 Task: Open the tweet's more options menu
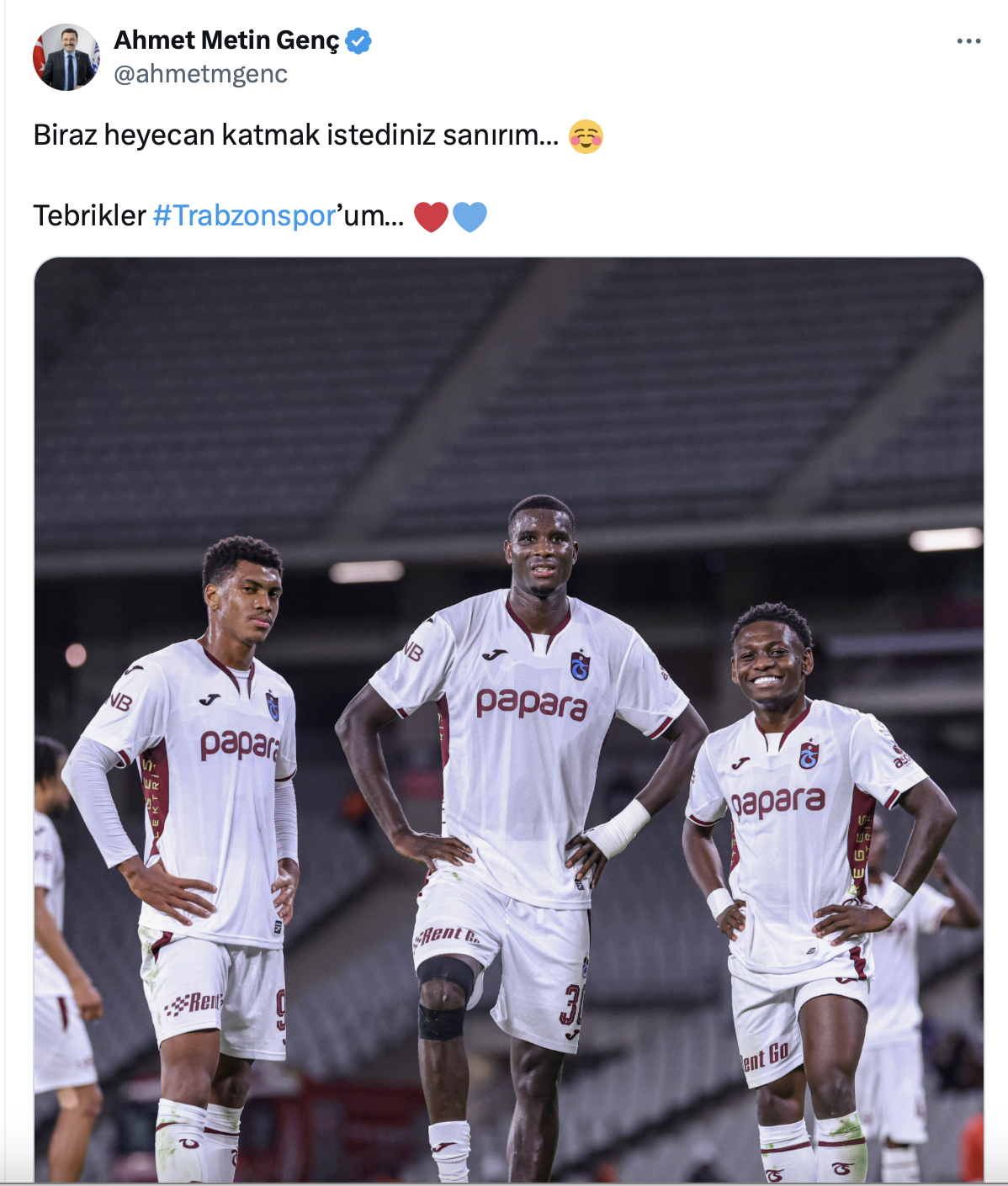(968, 41)
